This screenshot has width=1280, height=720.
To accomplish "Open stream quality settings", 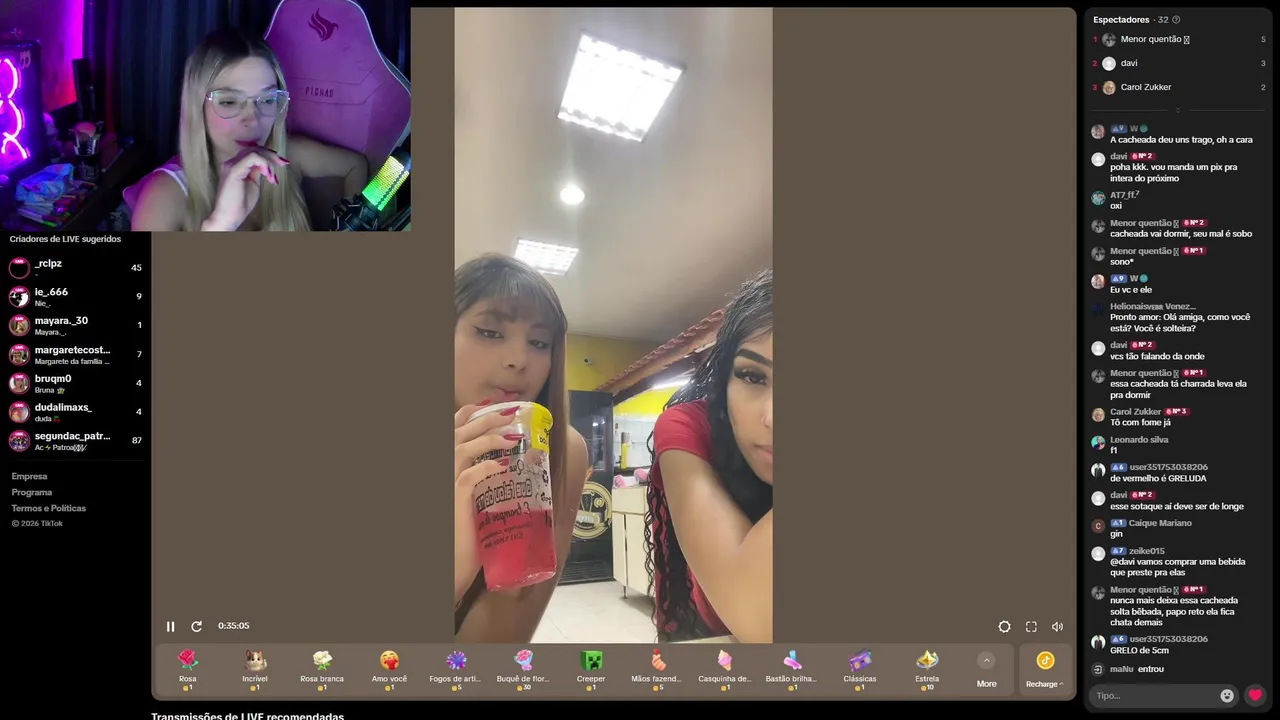I will click(1004, 626).
